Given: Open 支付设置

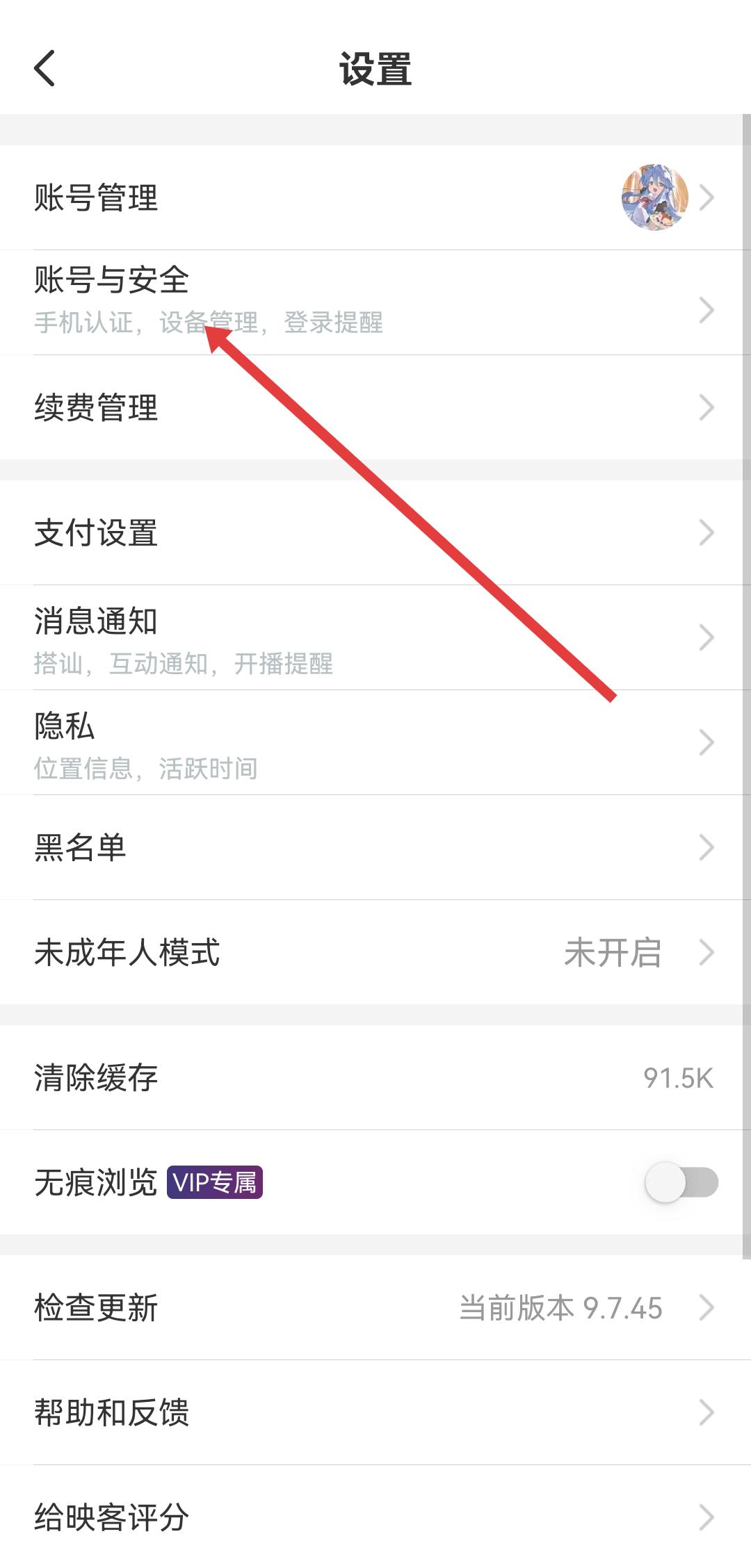Looking at the screenshot, I should pos(375,533).
